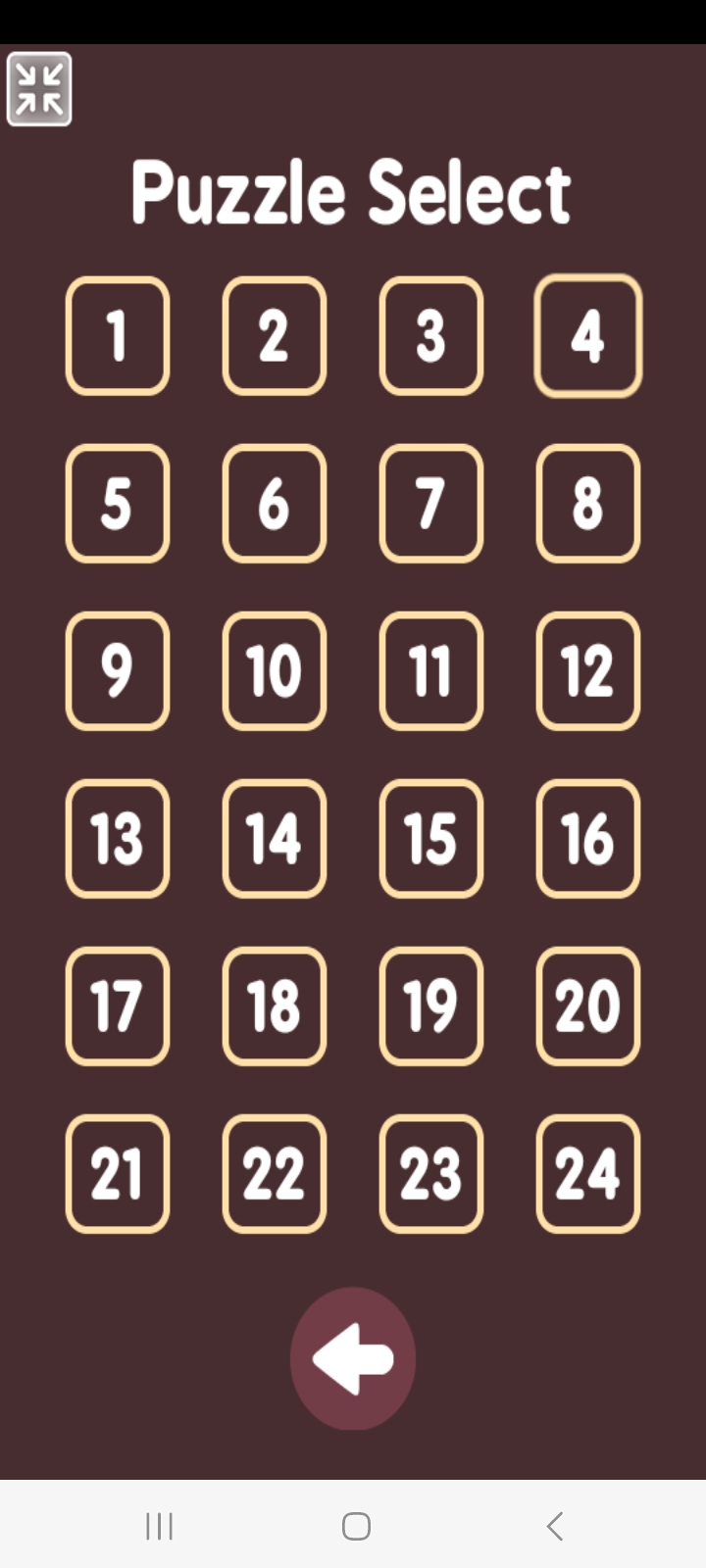This screenshot has width=706, height=1568.
Task: Select puzzle 1
Action: [118, 336]
